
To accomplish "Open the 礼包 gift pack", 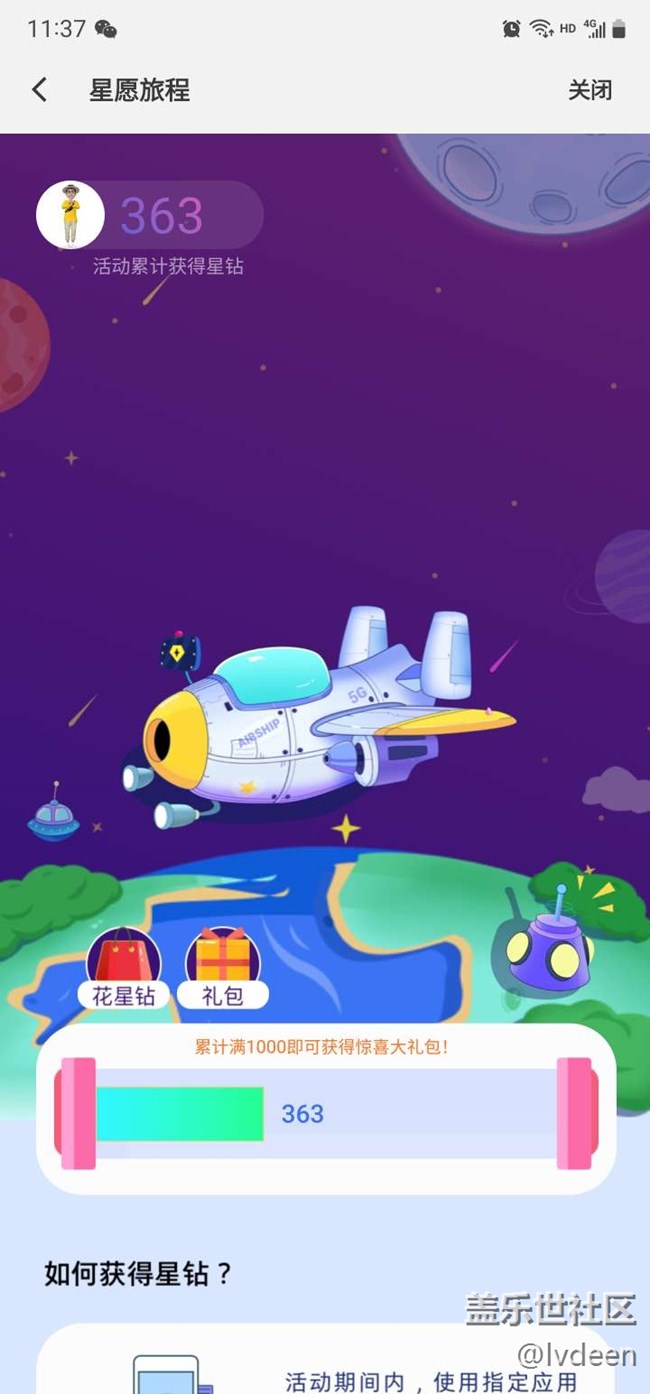I will (223, 968).
